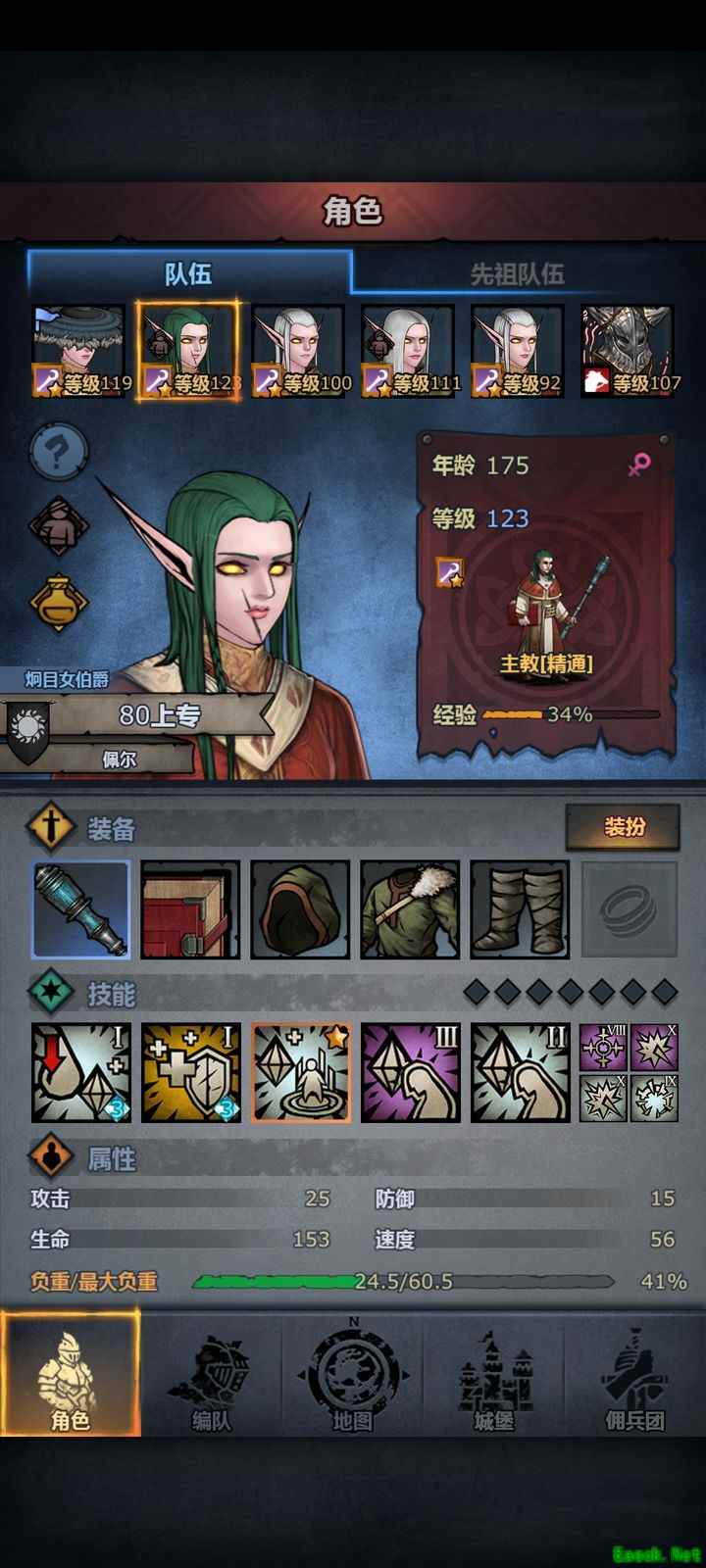Go to the 编队 formation tab
The width and height of the screenshot is (706, 1568).
coord(211,1377)
